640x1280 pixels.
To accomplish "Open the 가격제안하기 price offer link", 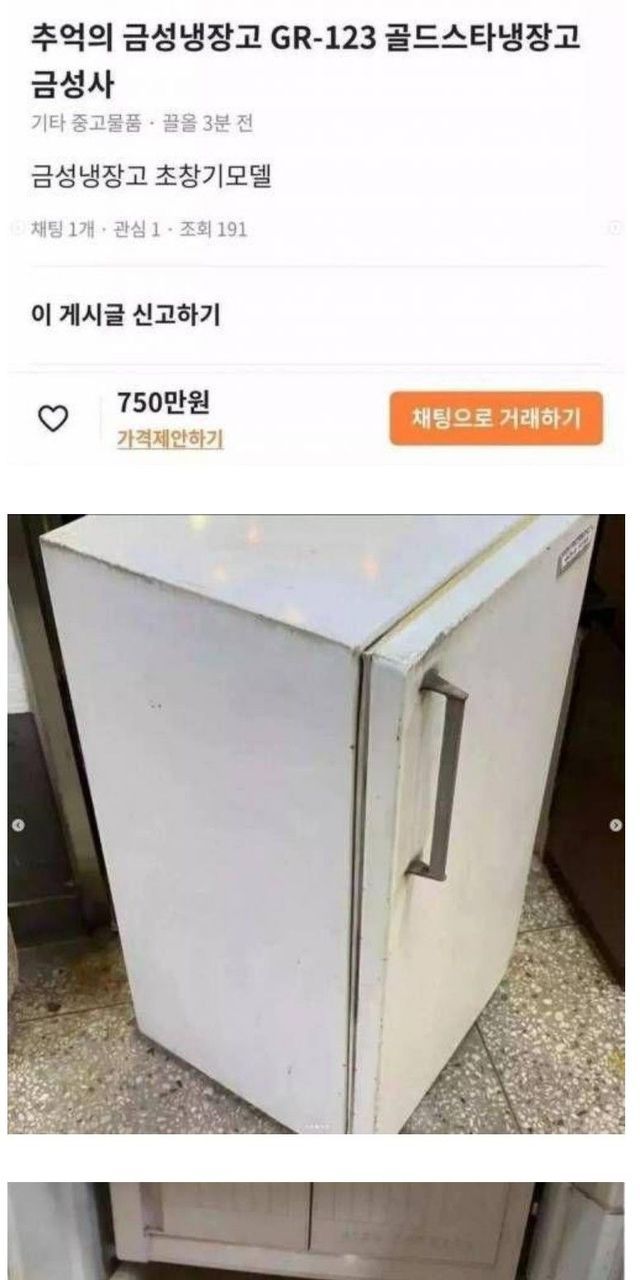I will pyautogui.click(x=170, y=439).
